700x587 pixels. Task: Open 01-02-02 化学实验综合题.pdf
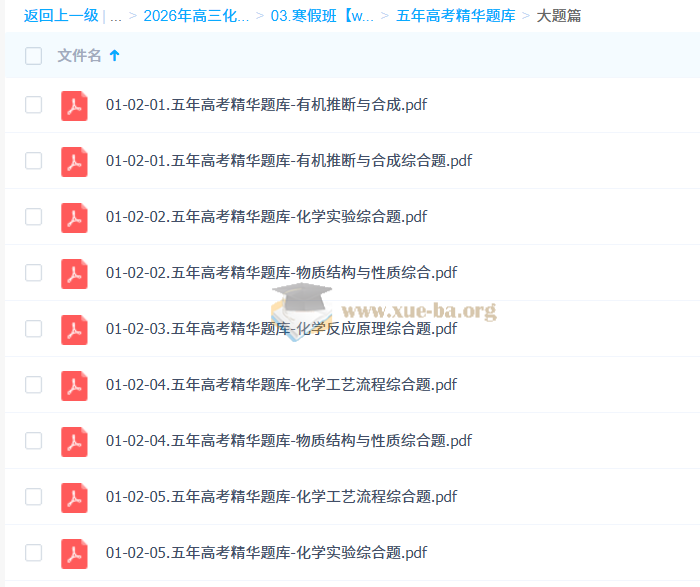click(266, 217)
